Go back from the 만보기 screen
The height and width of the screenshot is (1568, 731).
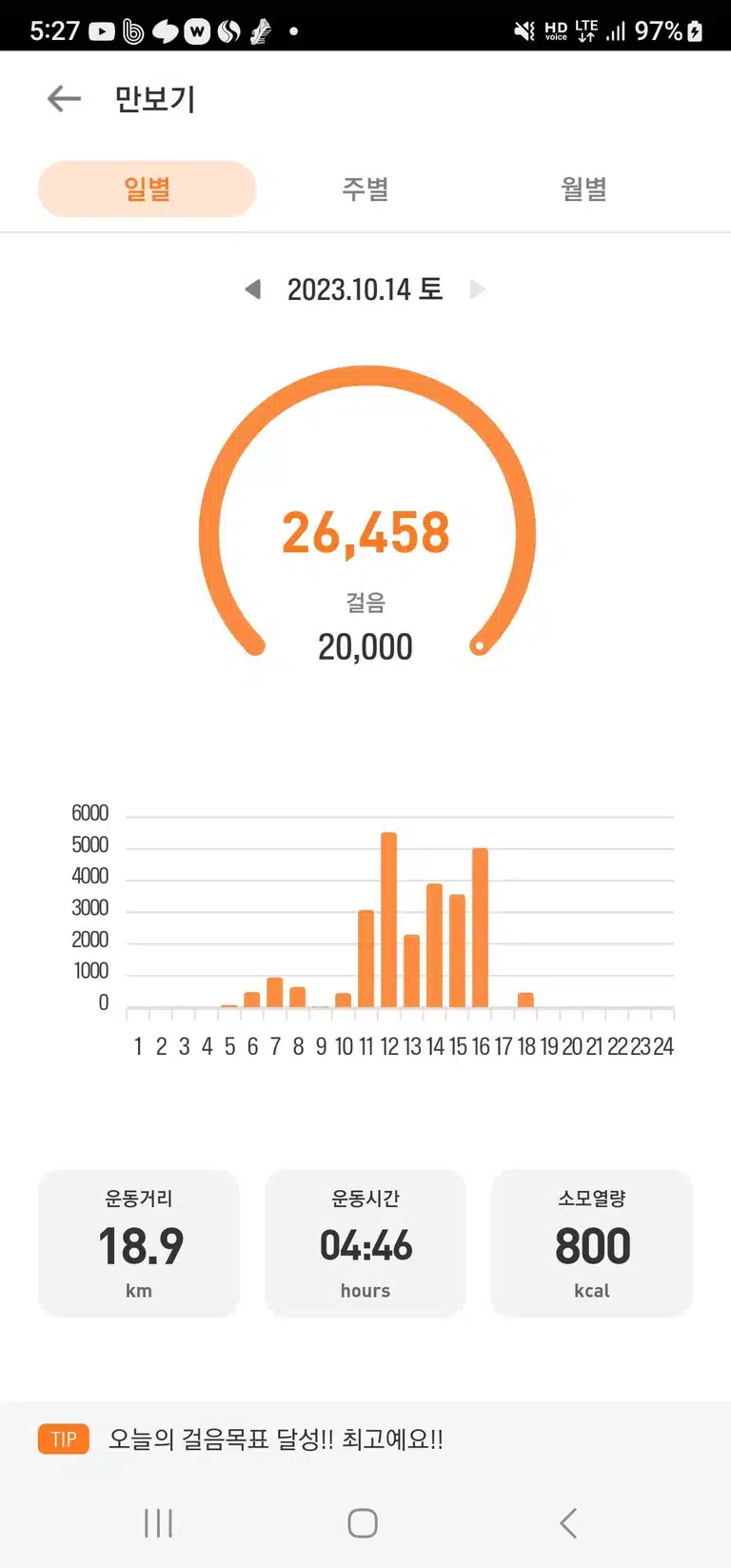click(x=64, y=98)
